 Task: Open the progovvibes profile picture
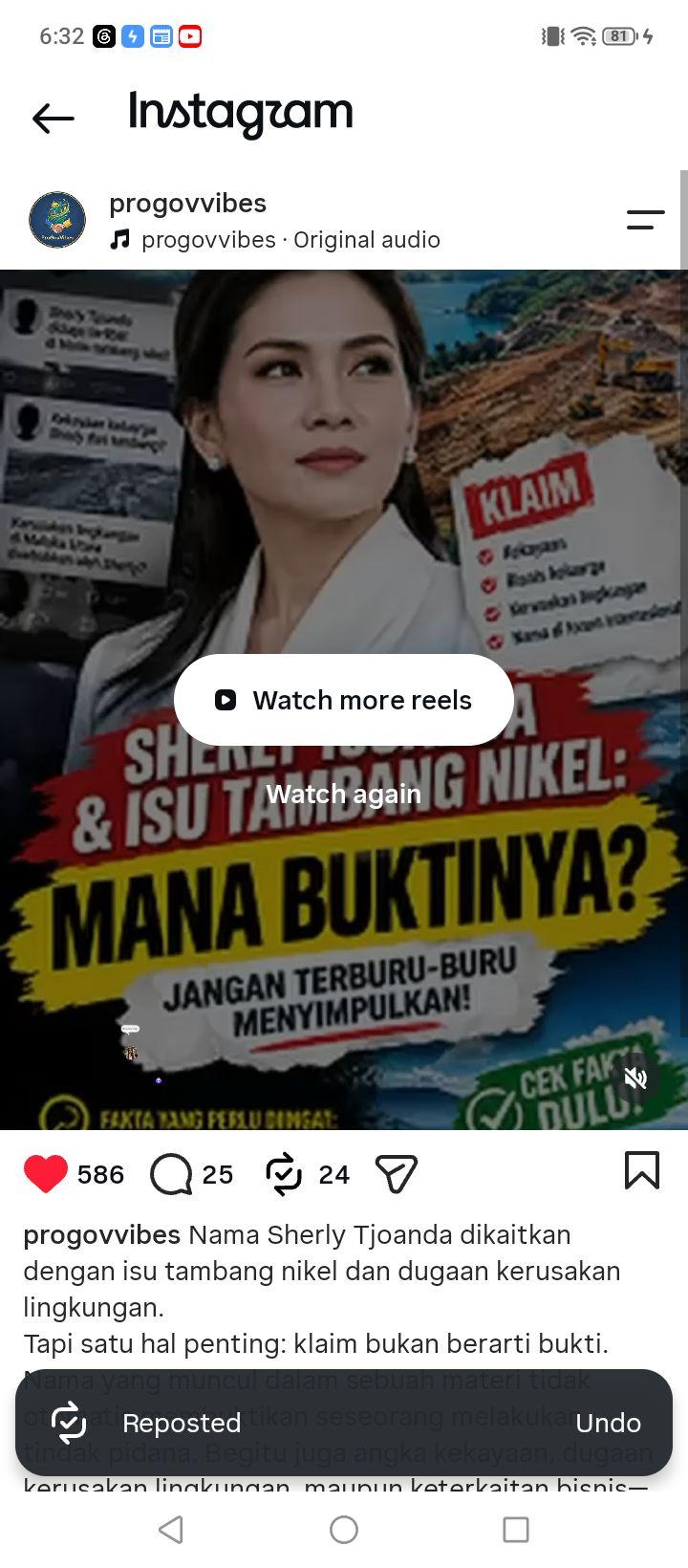point(57,220)
